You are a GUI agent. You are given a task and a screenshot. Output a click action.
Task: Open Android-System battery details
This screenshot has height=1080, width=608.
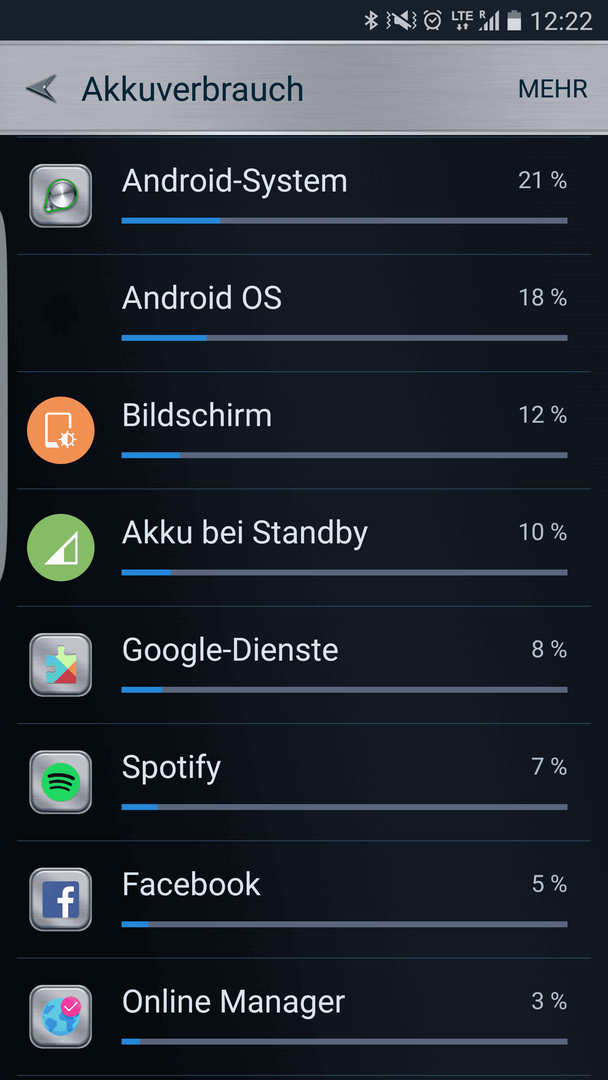pos(304,196)
